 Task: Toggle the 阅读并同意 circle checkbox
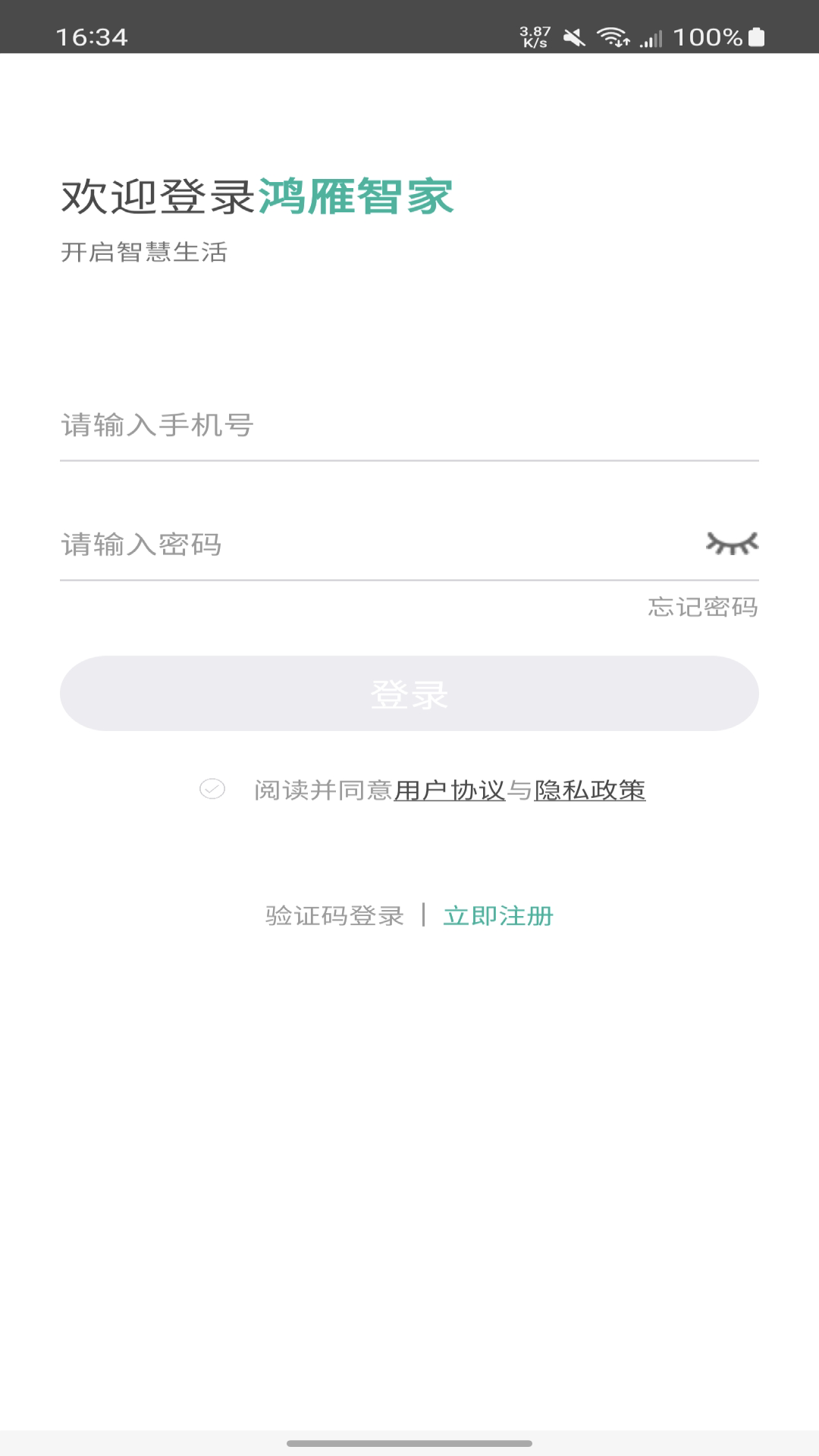coord(214,790)
